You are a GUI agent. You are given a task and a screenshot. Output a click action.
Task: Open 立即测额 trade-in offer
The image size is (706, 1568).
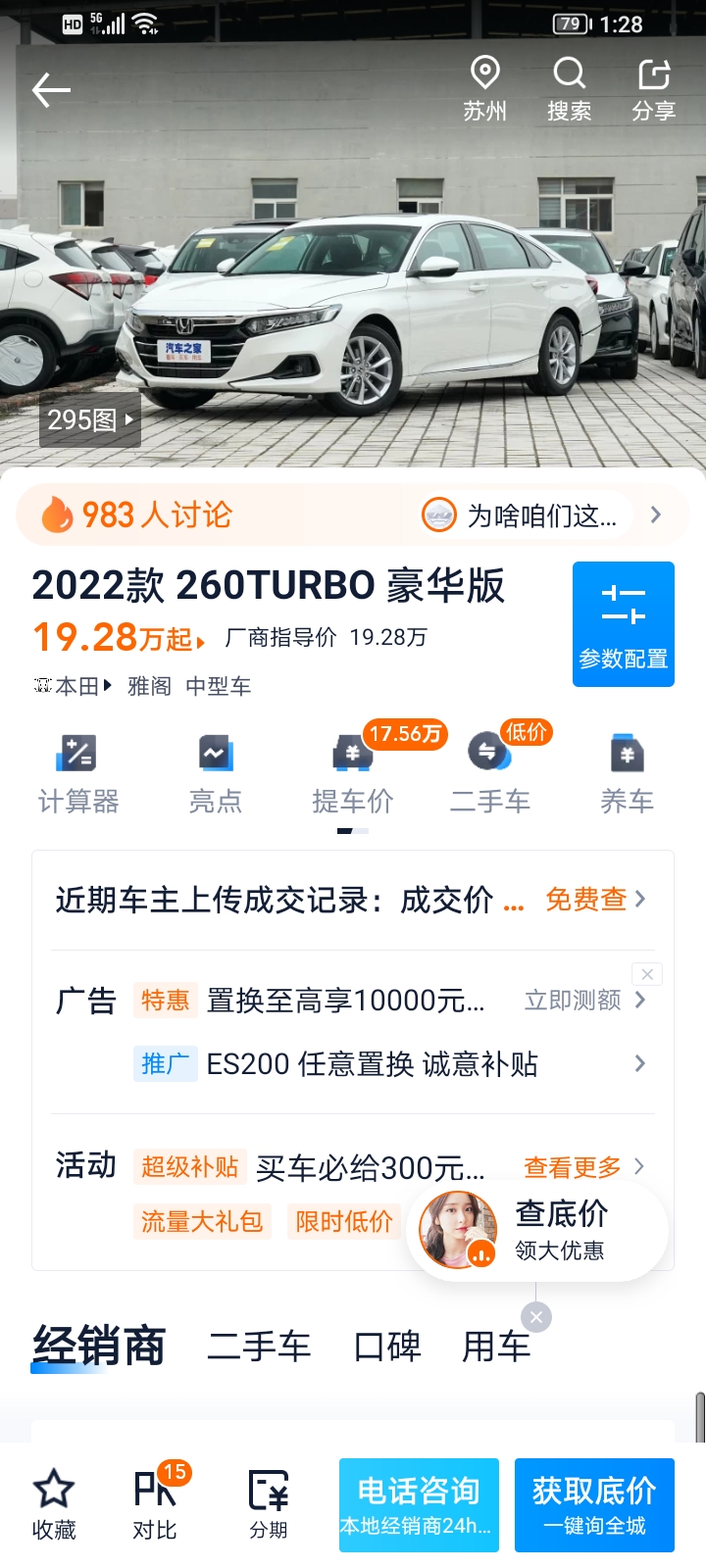click(x=584, y=1000)
